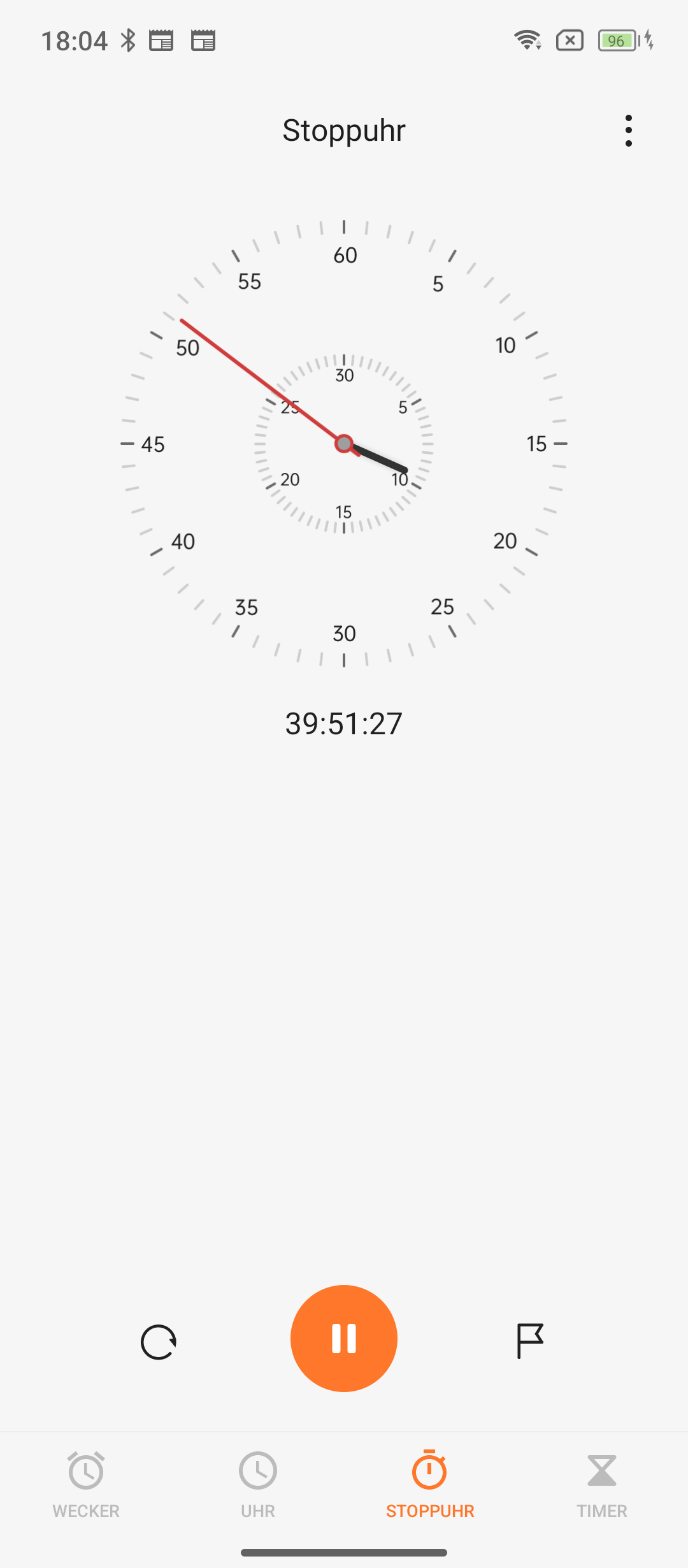Image resolution: width=688 pixels, height=1568 pixels.
Task: Record a lap with the flag icon
Action: (x=529, y=1340)
